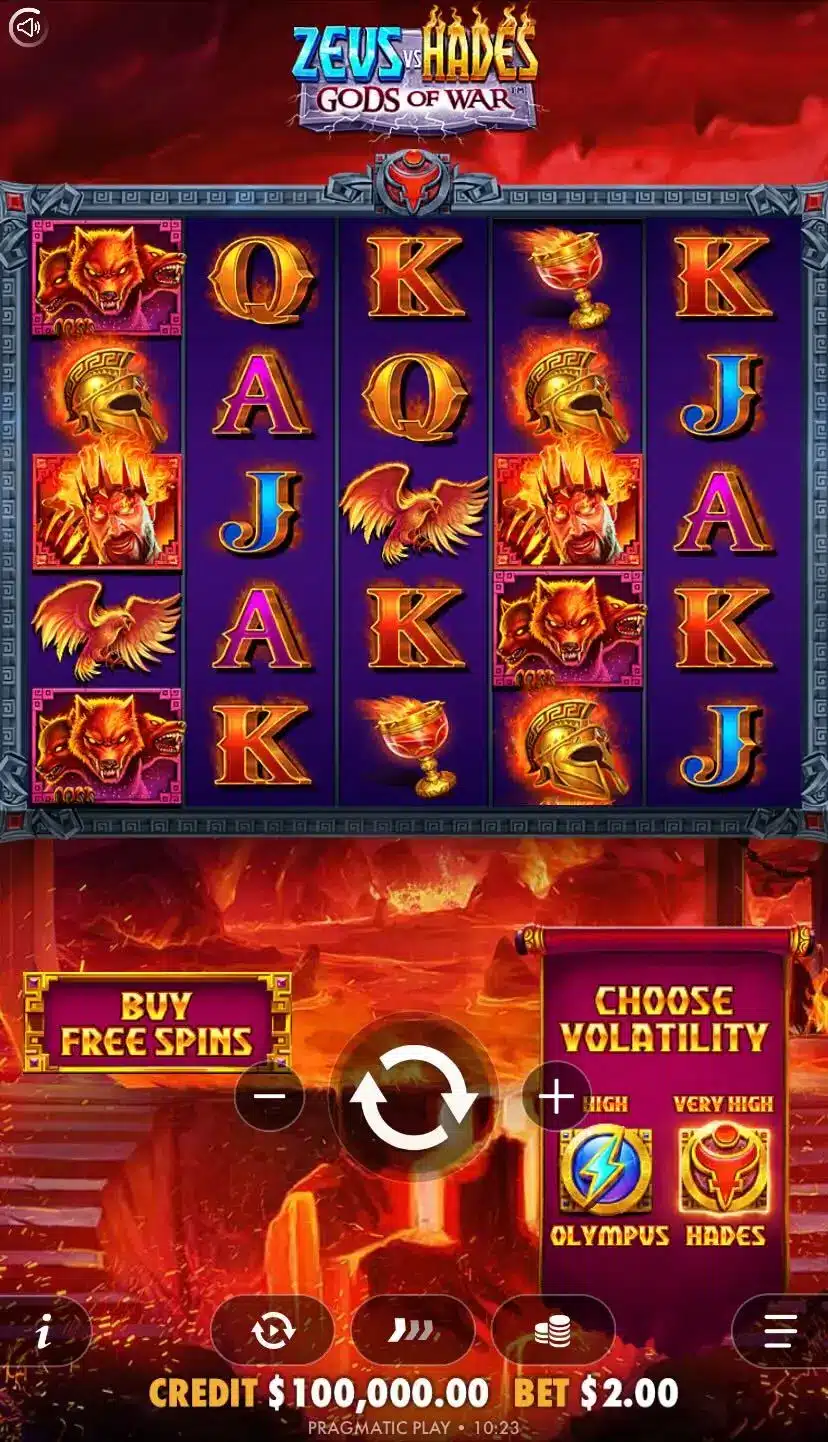Open the hamburger menu
The width and height of the screenshot is (828, 1442).
point(779,1331)
